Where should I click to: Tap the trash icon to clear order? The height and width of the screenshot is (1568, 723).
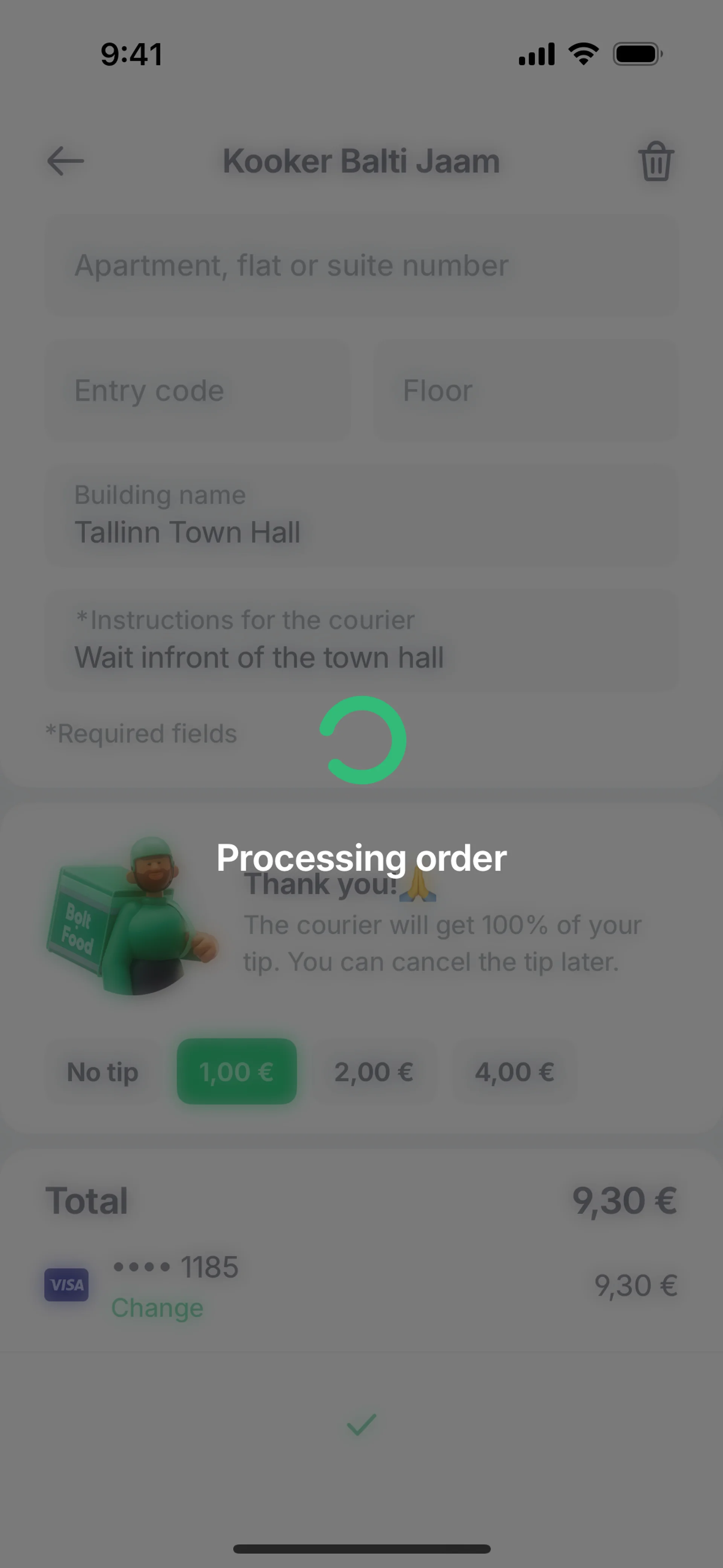(x=656, y=161)
